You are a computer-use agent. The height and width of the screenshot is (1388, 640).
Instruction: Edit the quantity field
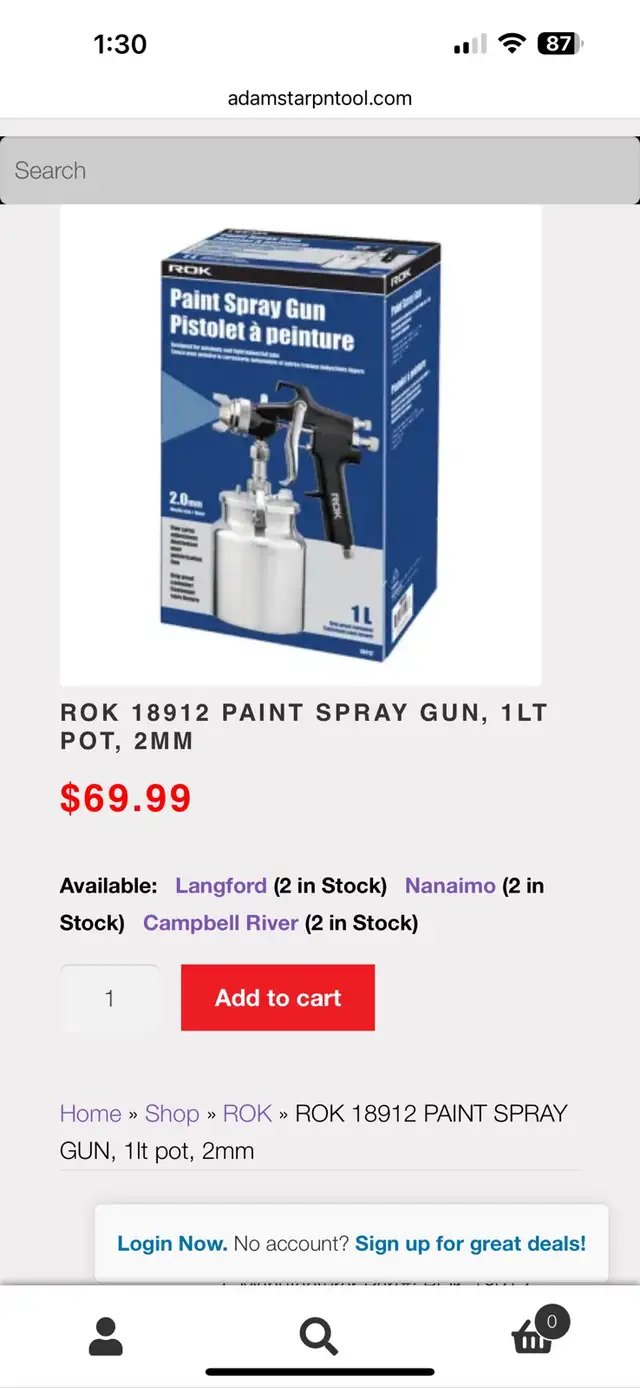[110, 998]
